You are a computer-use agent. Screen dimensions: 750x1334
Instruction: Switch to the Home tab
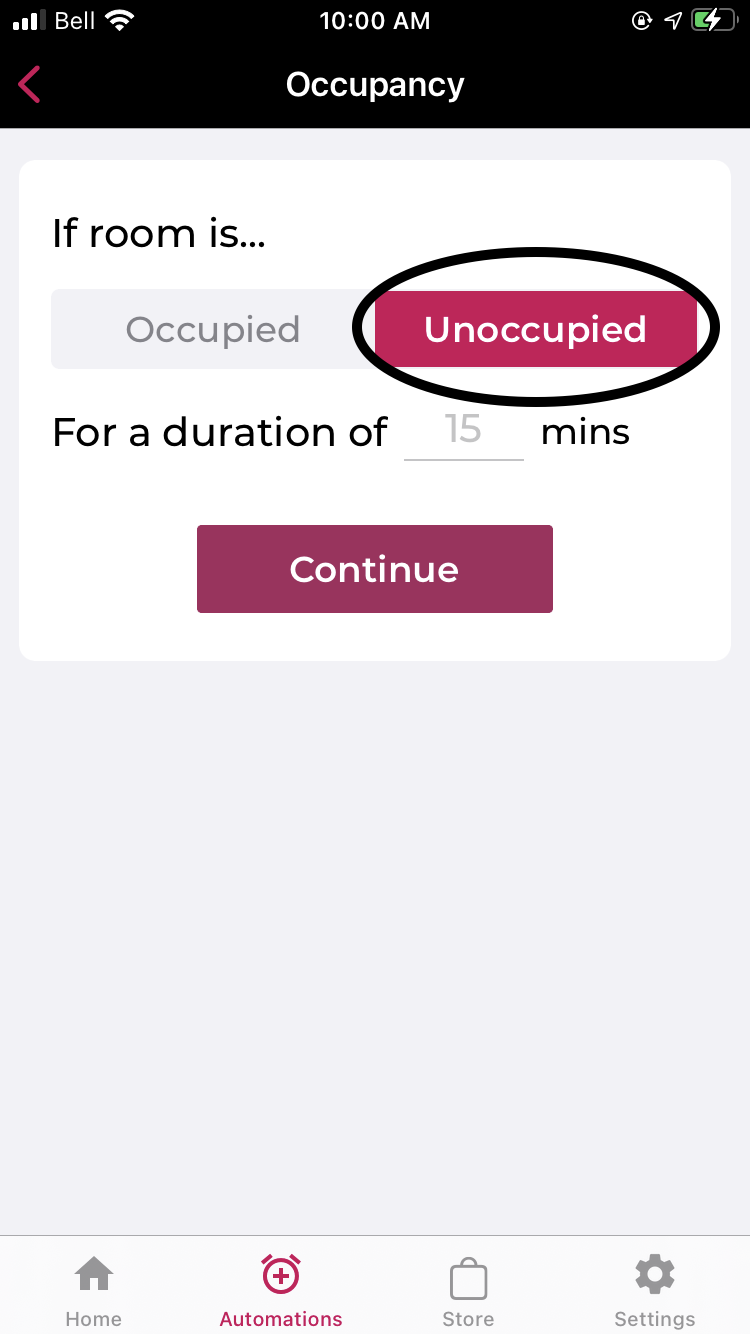coord(94,1291)
